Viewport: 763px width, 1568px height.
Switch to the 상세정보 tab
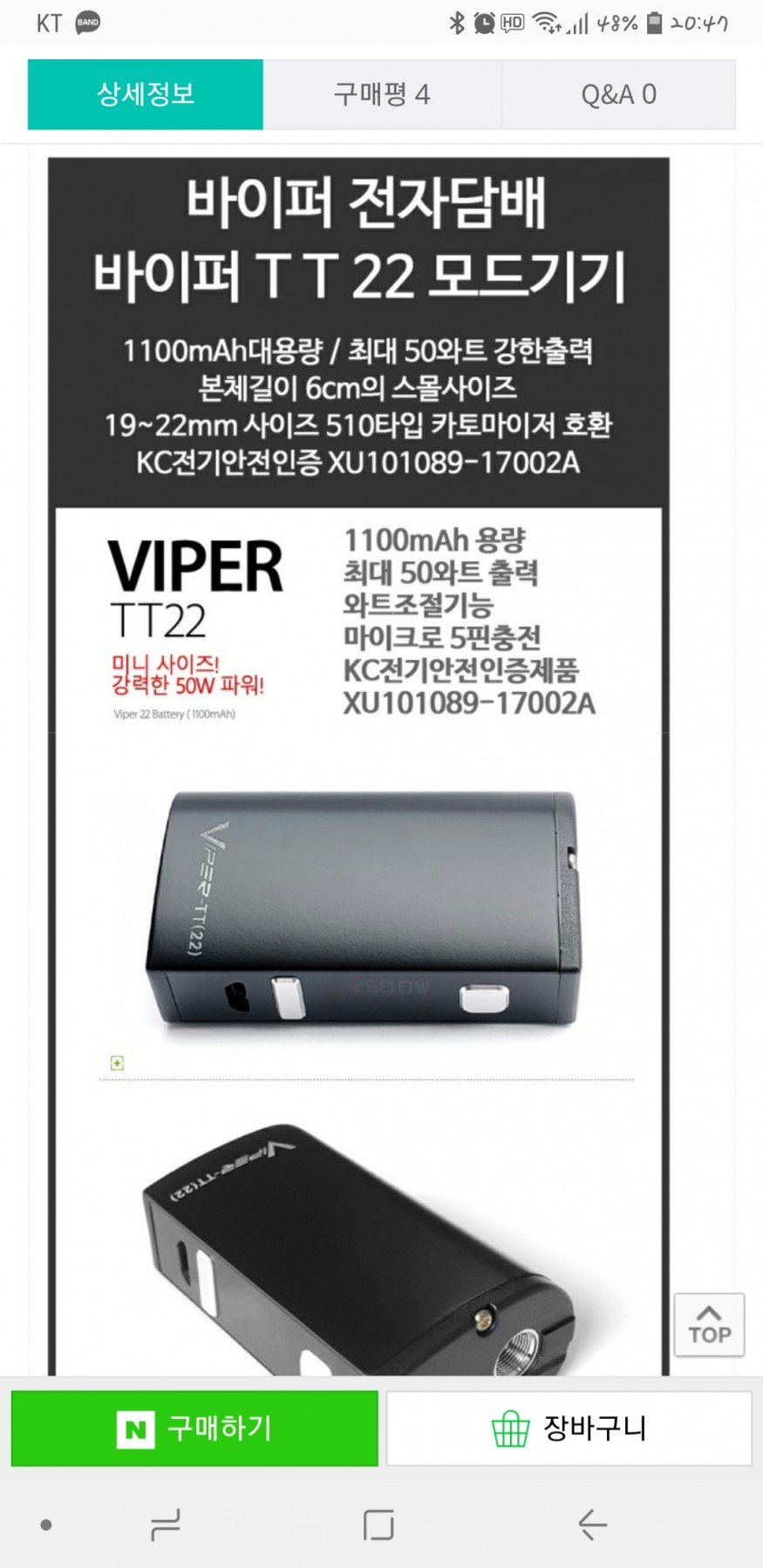pyautogui.click(x=146, y=94)
